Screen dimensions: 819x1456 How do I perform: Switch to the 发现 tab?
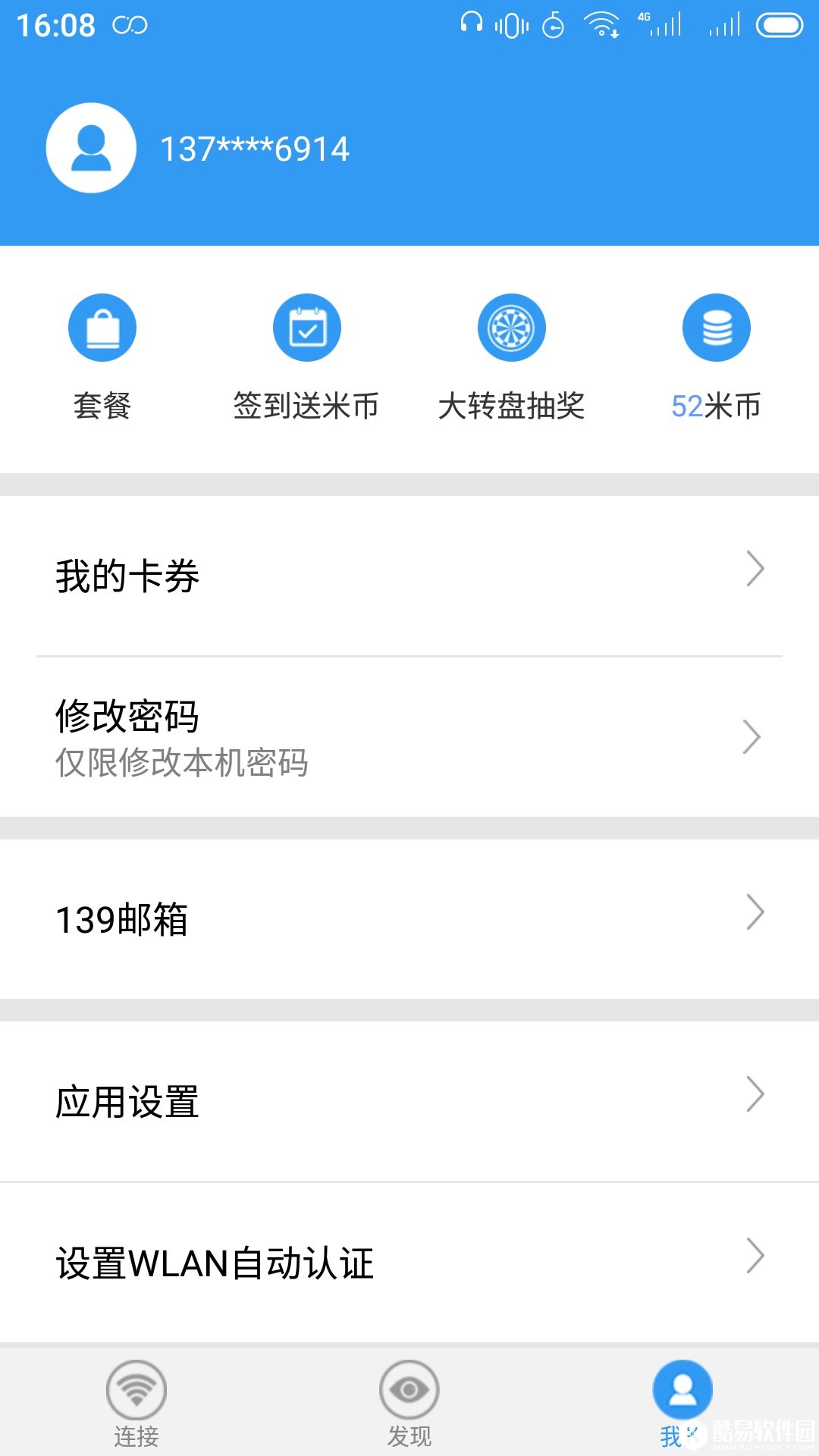(x=409, y=1407)
